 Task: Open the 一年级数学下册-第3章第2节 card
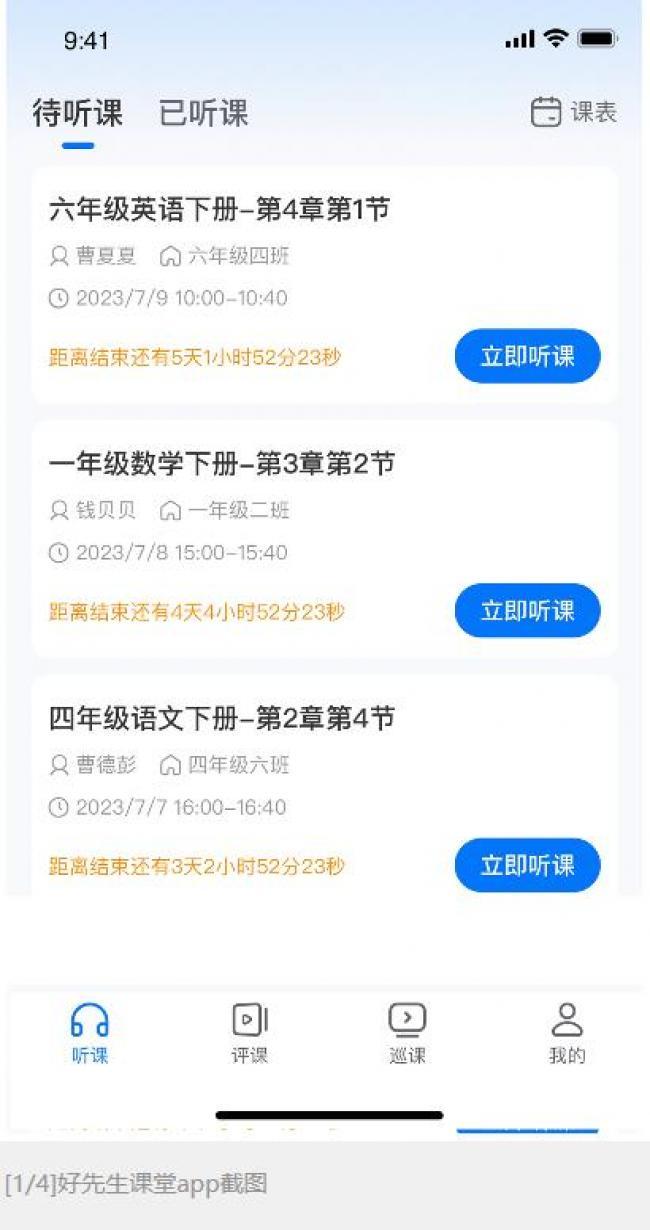(x=222, y=464)
